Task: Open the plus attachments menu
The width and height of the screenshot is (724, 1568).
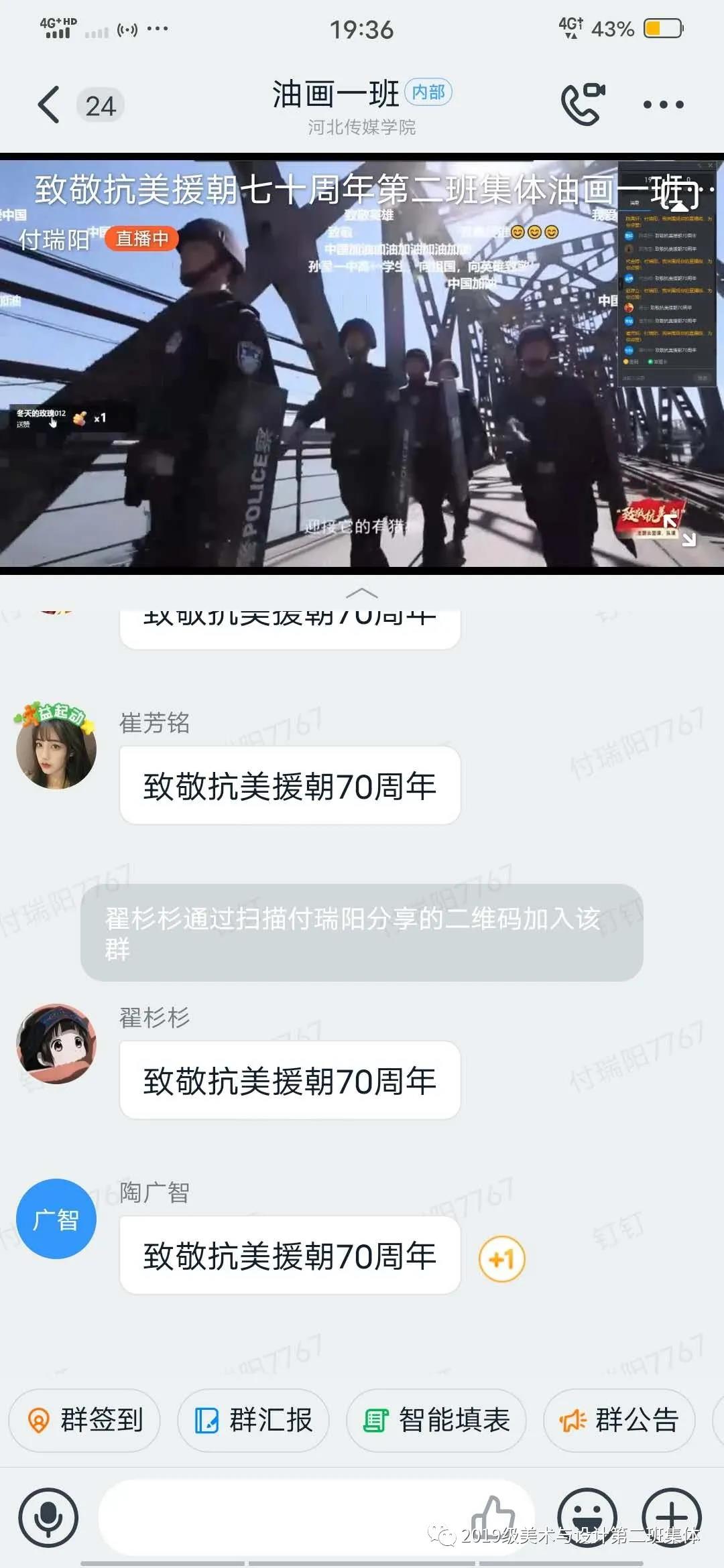Action: pos(672,1517)
